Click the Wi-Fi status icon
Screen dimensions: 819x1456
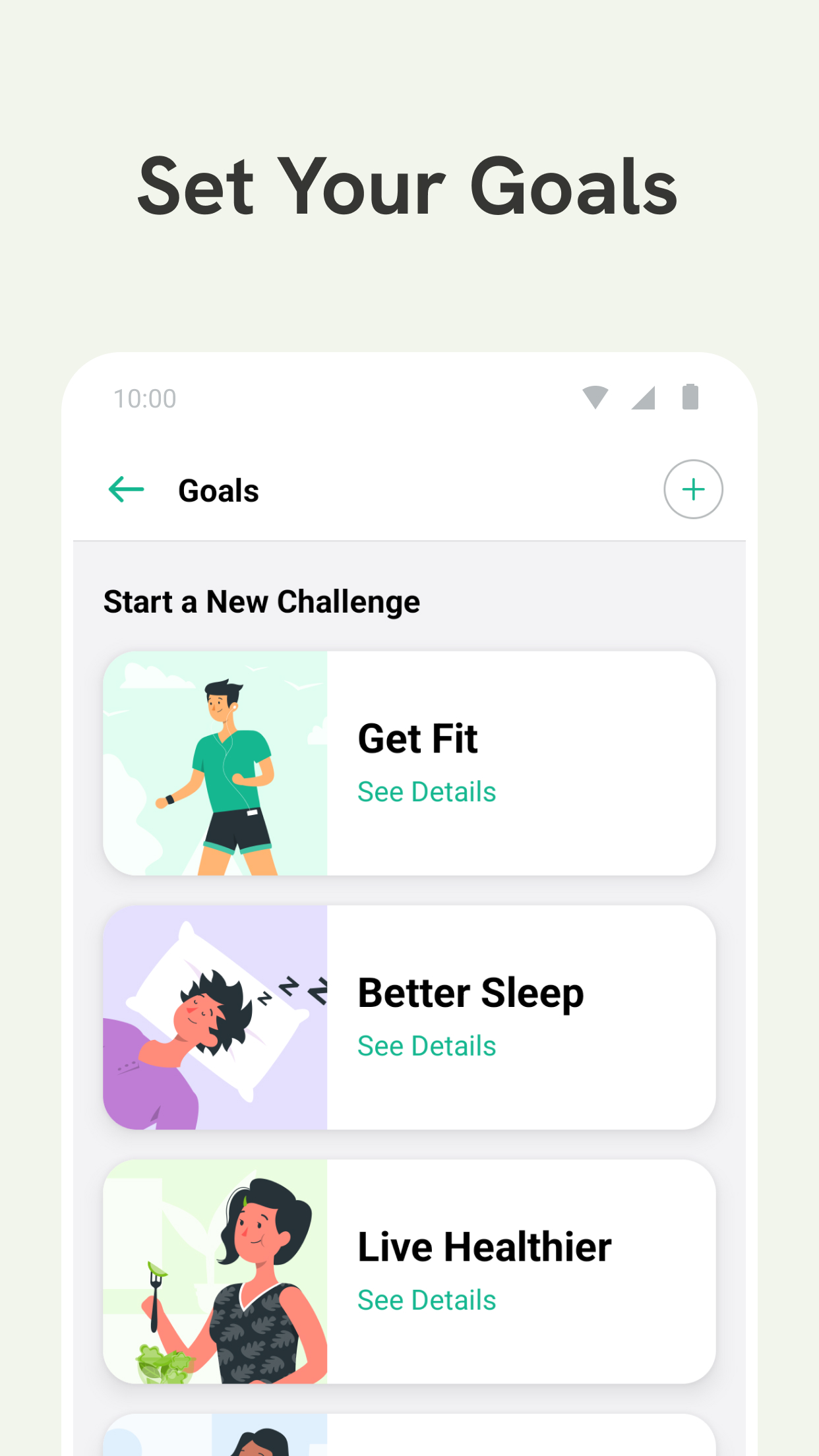point(595,397)
